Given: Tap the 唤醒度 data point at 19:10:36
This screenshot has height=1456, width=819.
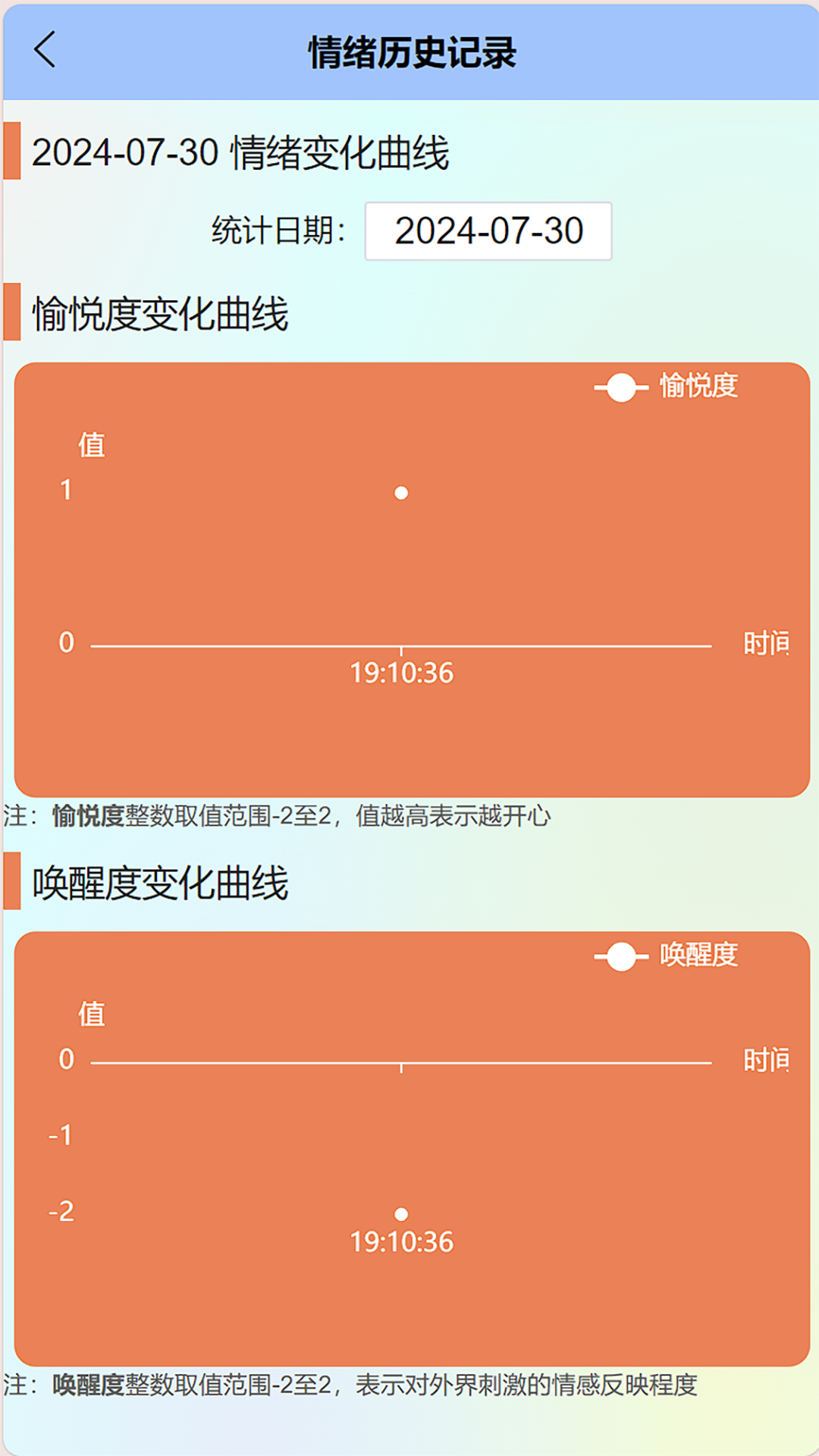Looking at the screenshot, I should 401,1214.
